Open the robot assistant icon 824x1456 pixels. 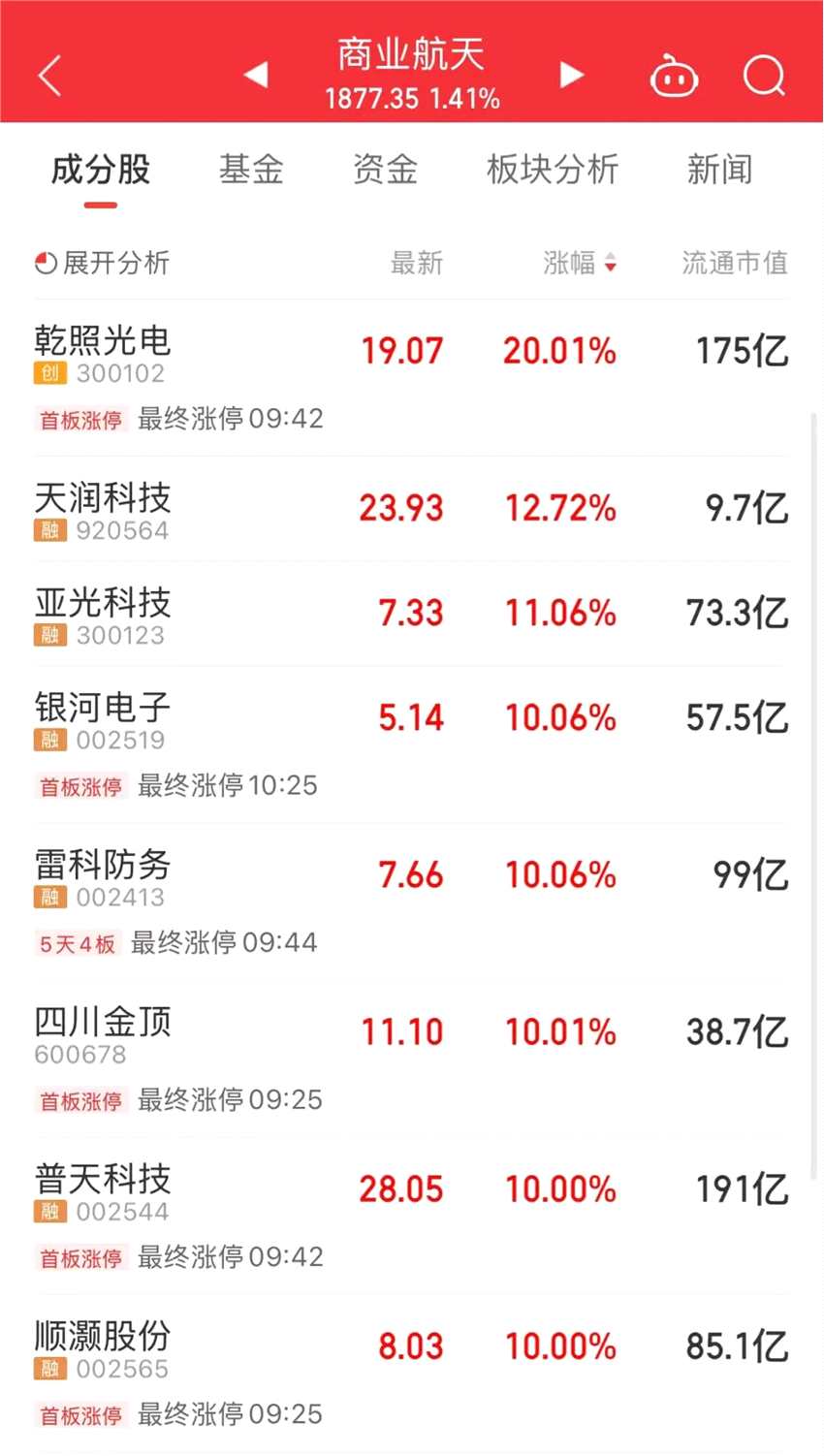(674, 77)
